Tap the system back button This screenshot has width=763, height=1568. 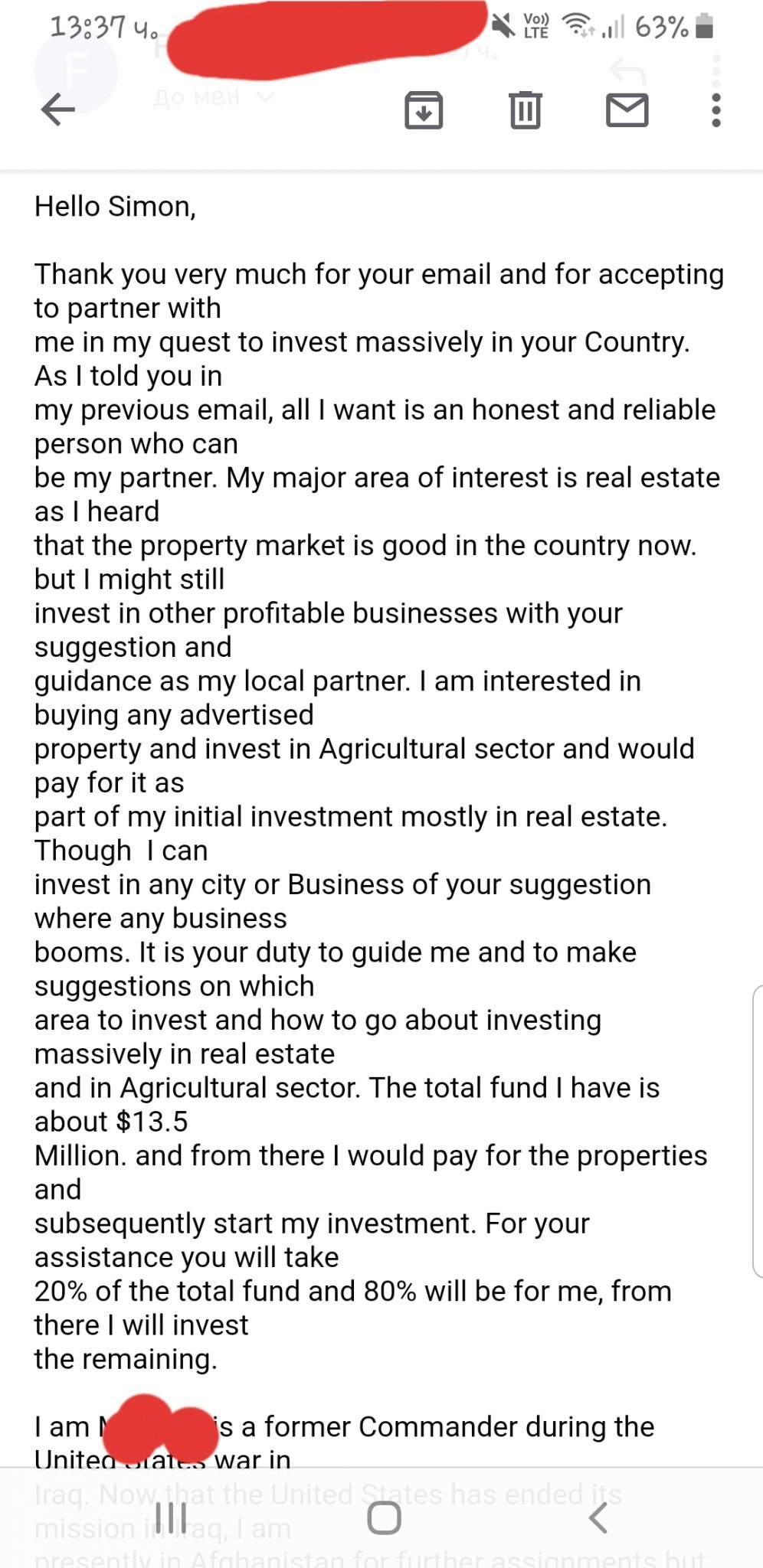598,1517
